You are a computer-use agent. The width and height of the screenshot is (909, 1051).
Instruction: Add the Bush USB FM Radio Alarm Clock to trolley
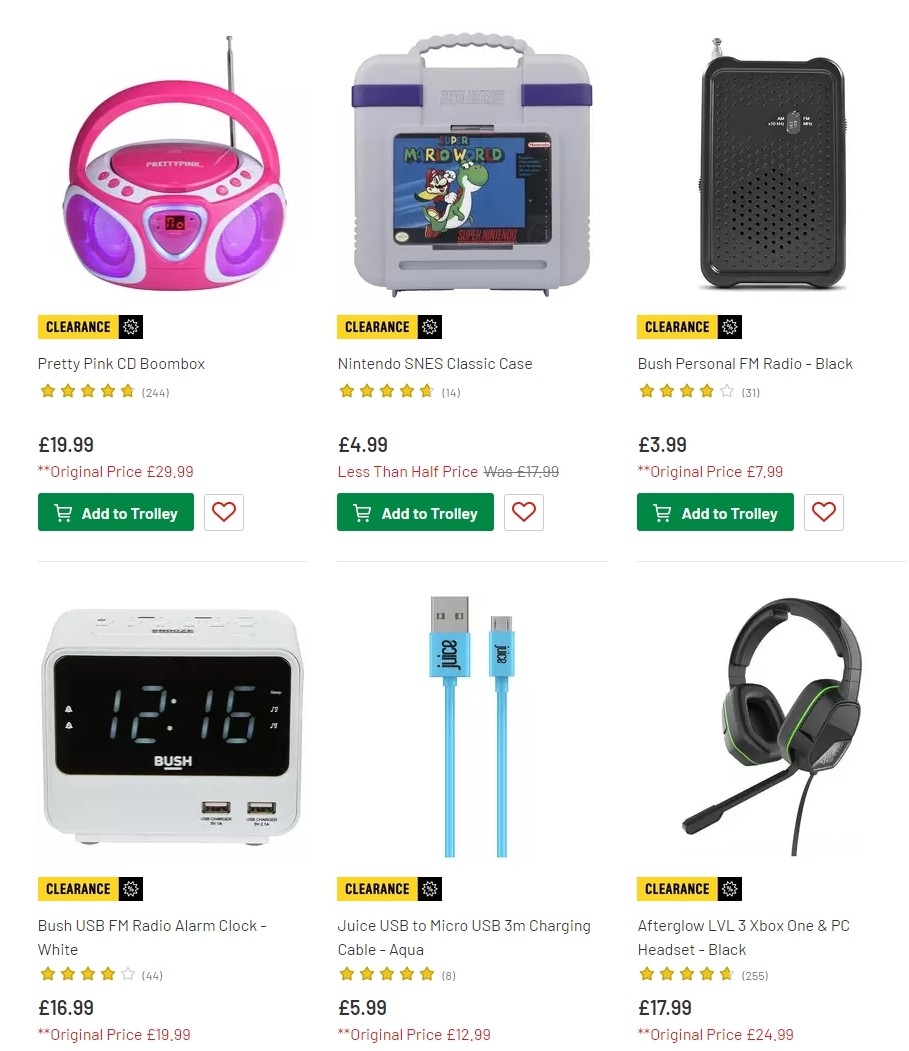pos(115,1049)
